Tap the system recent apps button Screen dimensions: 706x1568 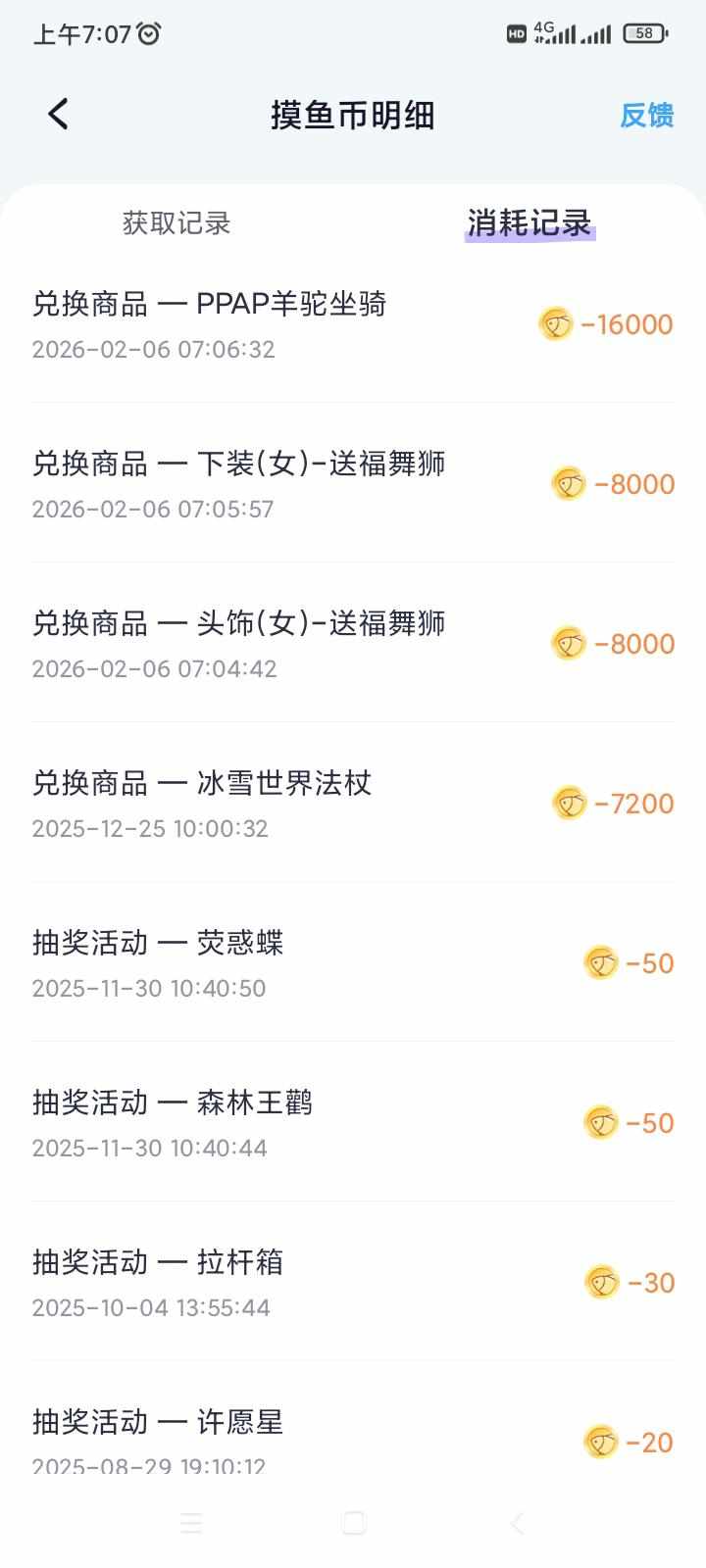pyautogui.click(x=191, y=1523)
